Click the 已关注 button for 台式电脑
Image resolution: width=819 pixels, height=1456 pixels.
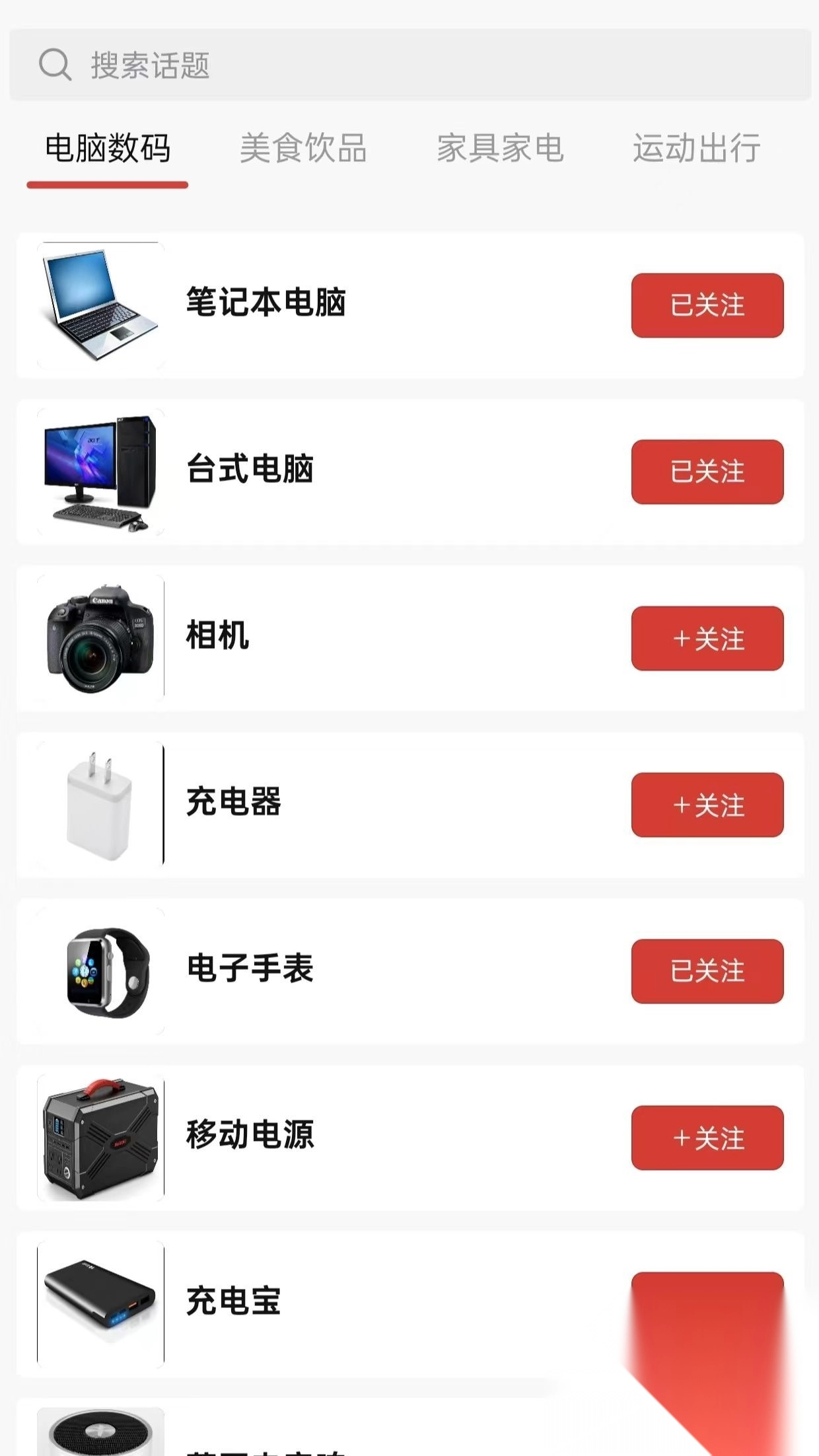coord(706,472)
